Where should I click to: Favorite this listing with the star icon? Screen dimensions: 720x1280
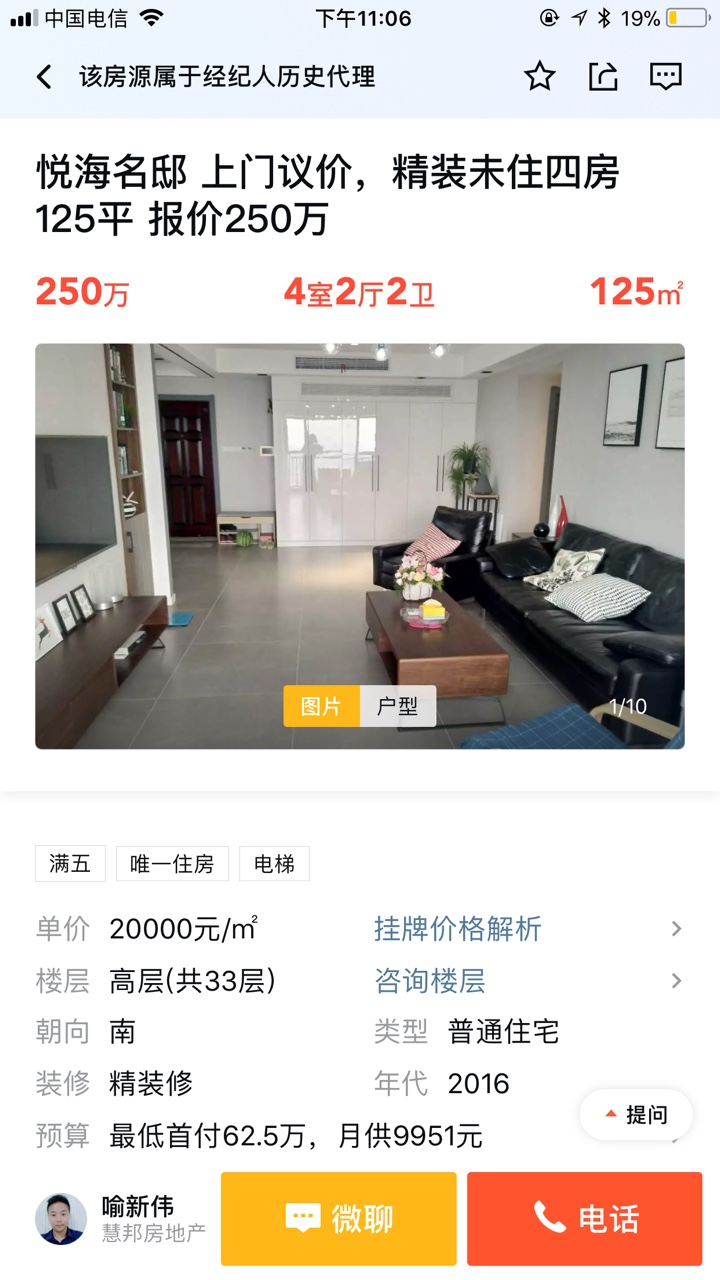[540, 77]
